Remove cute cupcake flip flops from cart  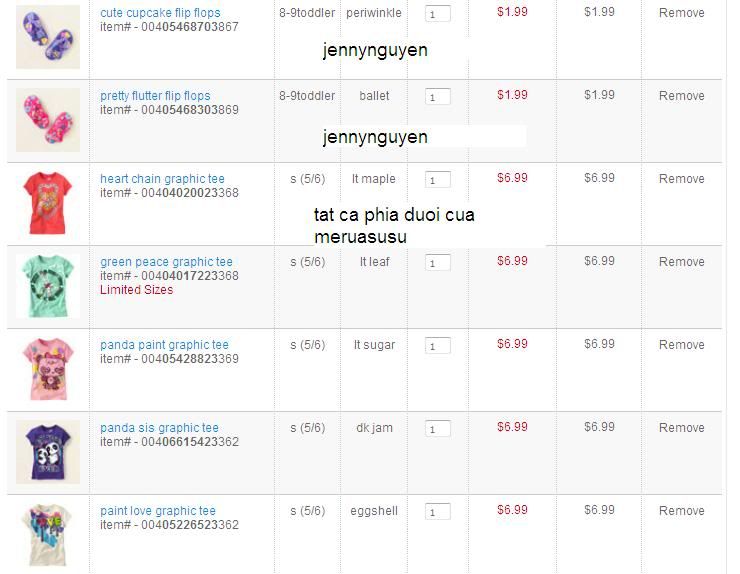pos(681,13)
